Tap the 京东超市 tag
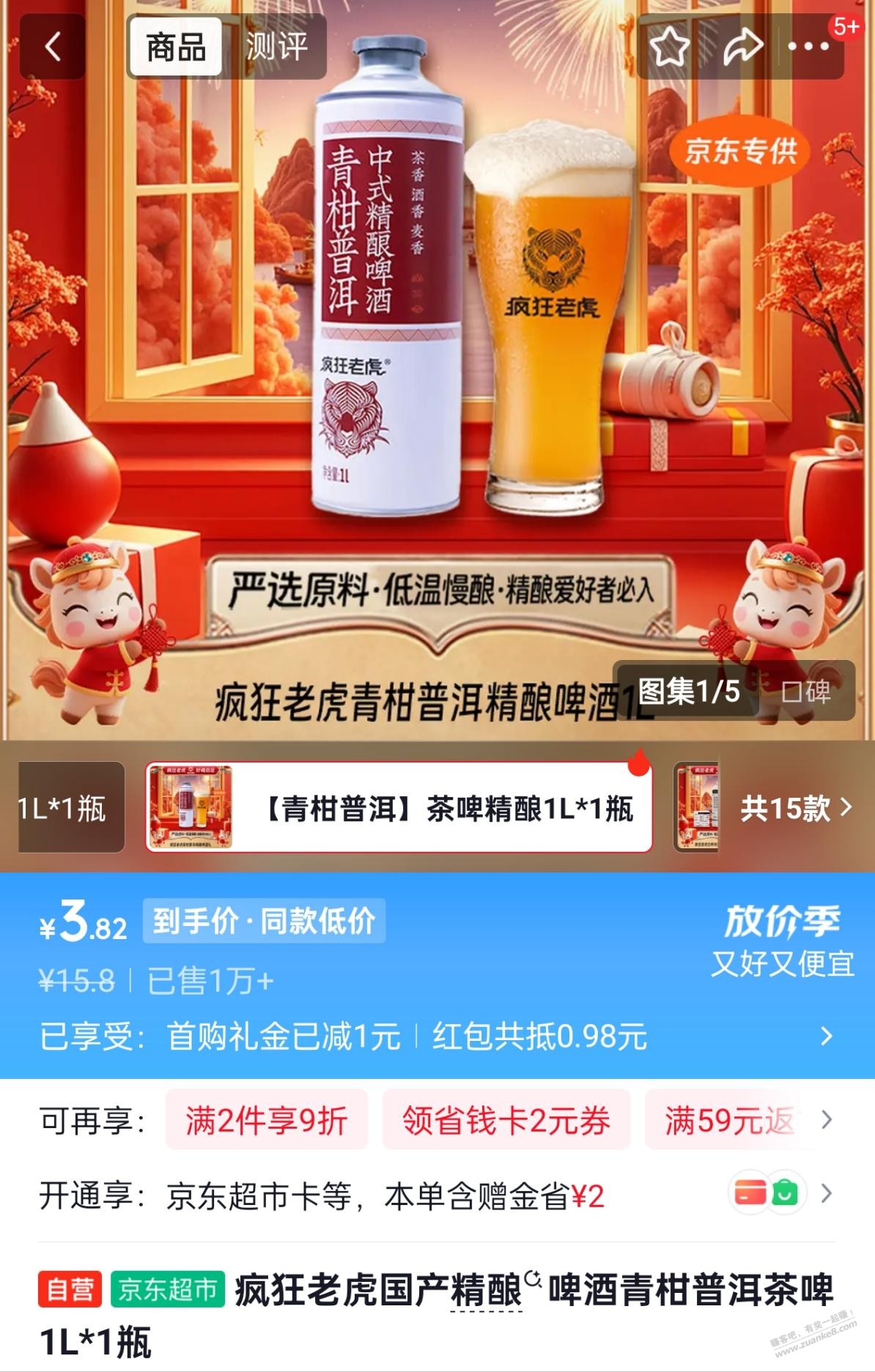The width and height of the screenshot is (875, 1372). tap(168, 1289)
